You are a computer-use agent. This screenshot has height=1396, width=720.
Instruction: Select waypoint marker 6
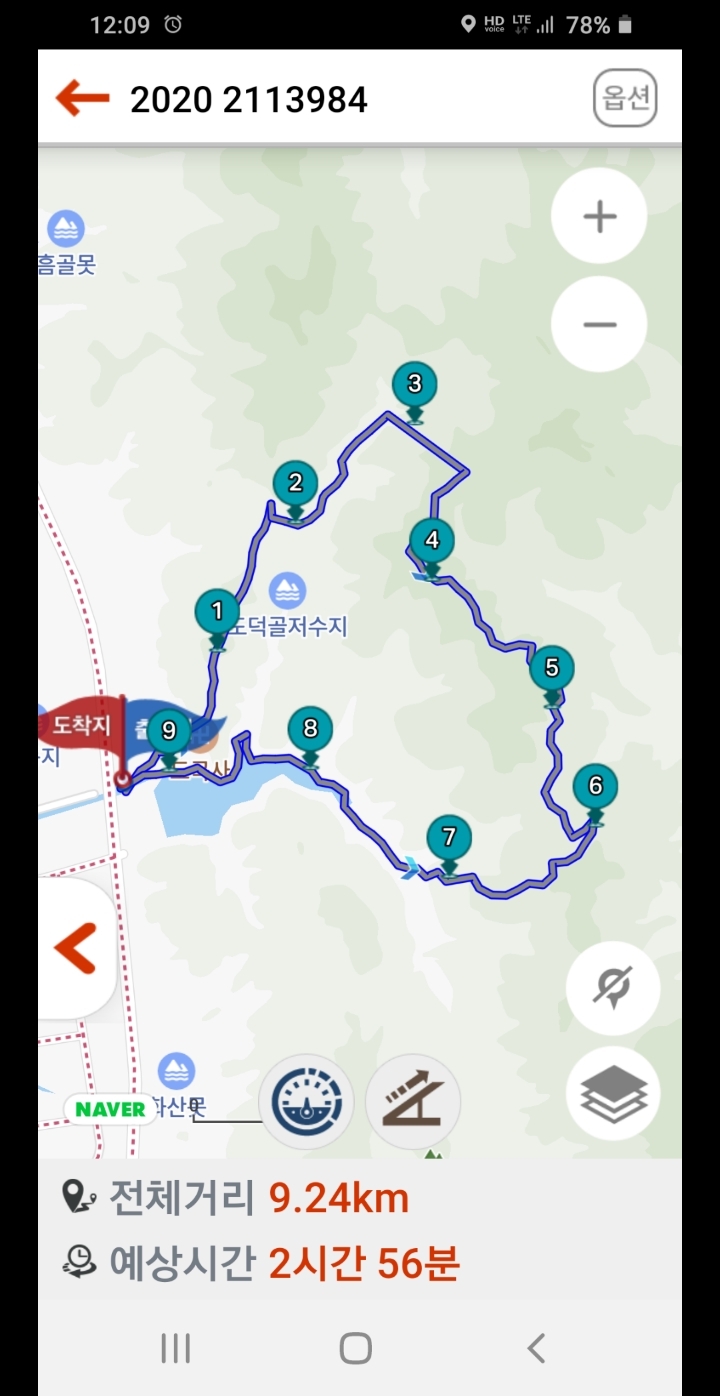(x=595, y=787)
